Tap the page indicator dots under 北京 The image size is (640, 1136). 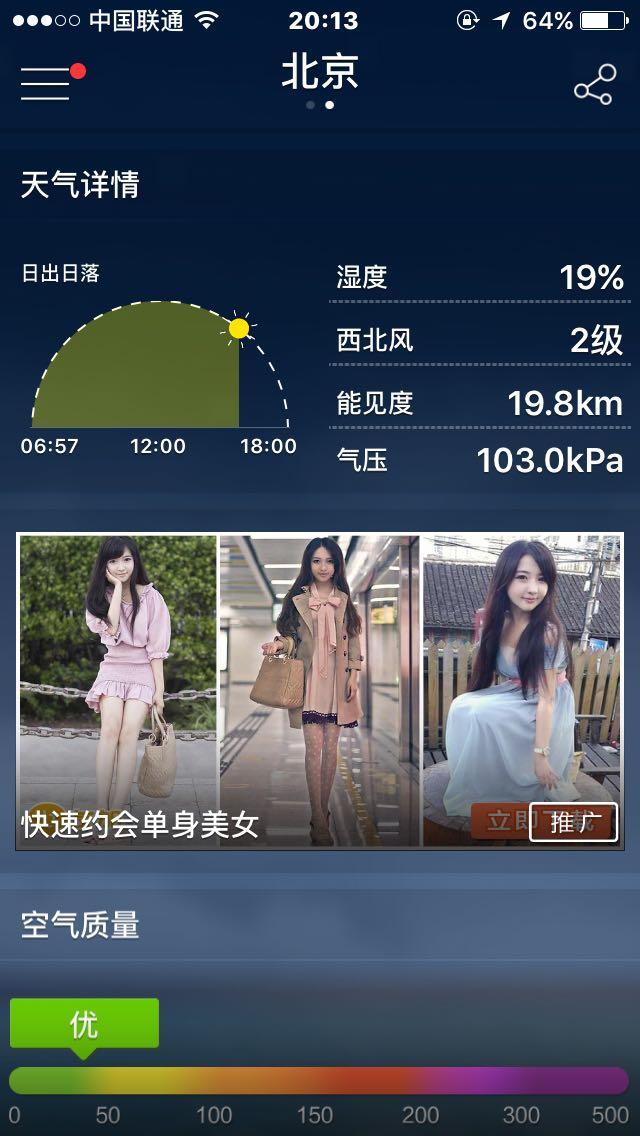pyautogui.click(x=320, y=105)
